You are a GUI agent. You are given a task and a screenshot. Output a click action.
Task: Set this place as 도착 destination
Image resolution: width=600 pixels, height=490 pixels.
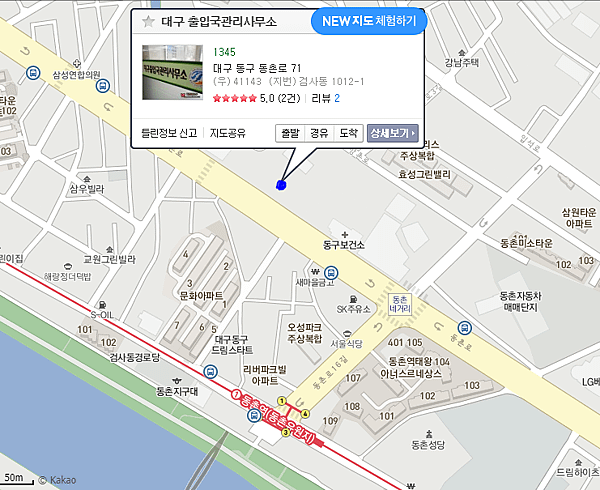[x=349, y=132]
